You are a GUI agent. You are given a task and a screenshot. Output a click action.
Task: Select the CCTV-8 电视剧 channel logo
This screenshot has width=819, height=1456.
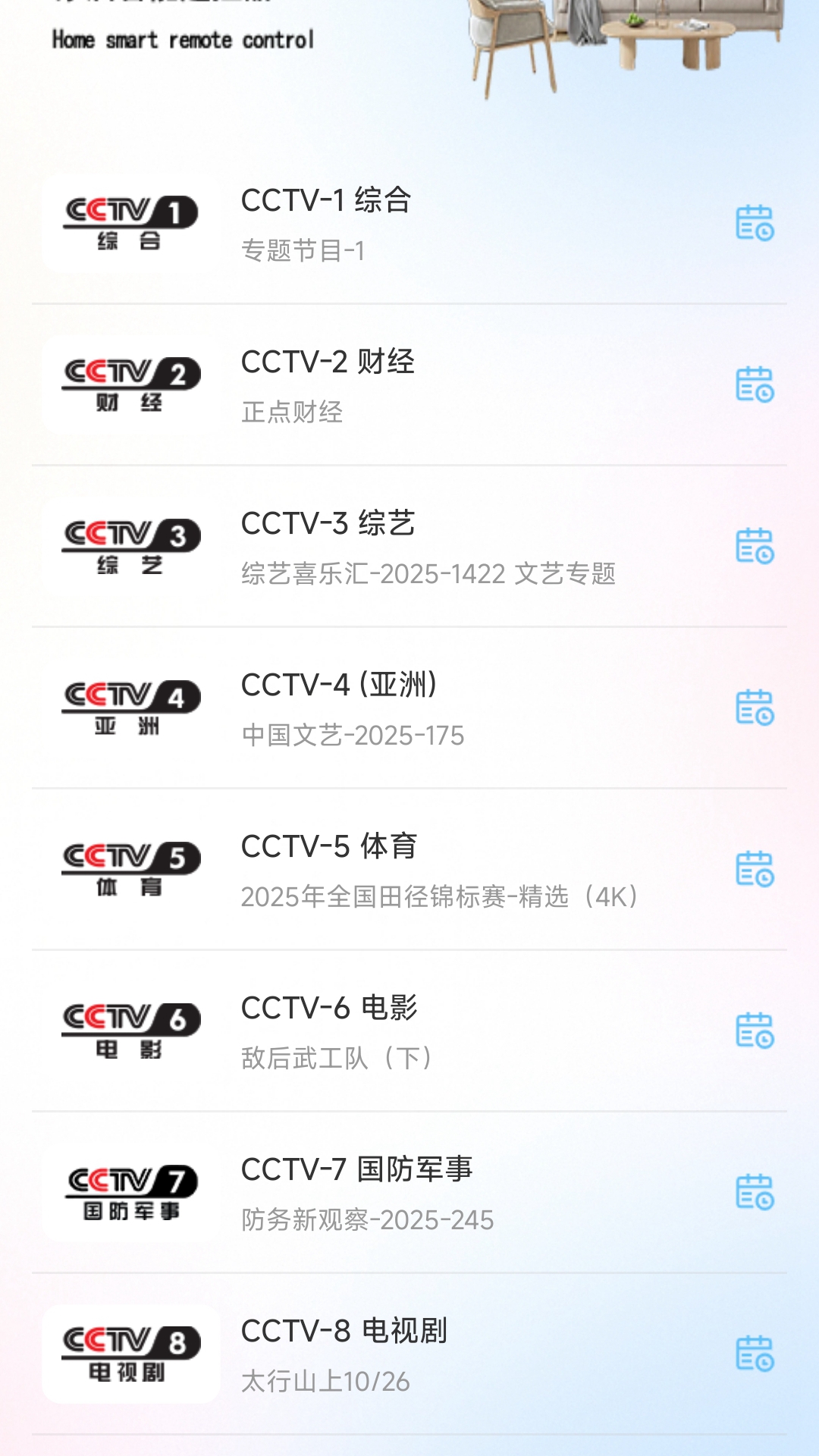130,1353
